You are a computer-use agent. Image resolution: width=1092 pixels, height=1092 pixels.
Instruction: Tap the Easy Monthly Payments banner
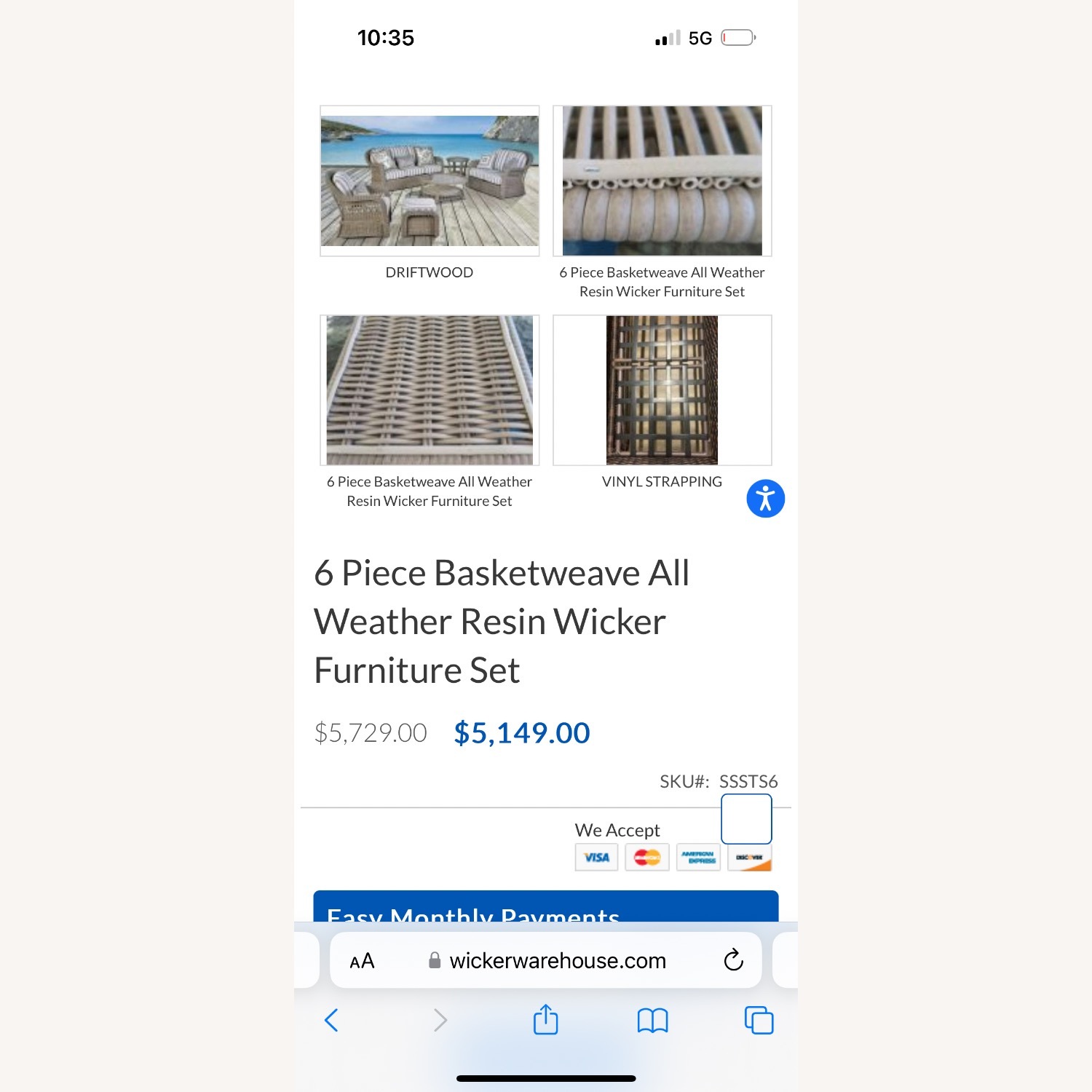tap(545, 908)
